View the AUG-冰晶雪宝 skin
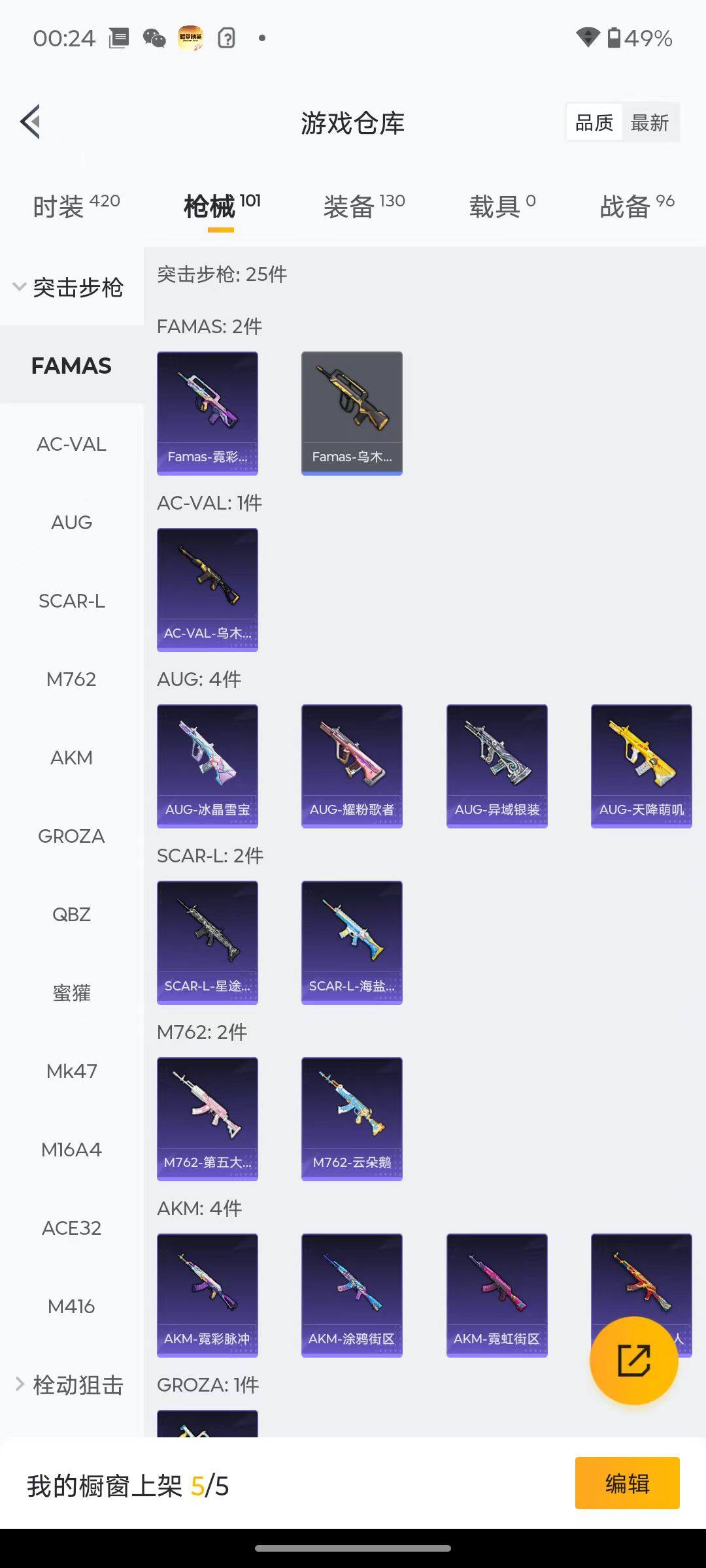This screenshot has width=706, height=1568. (207, 766)
